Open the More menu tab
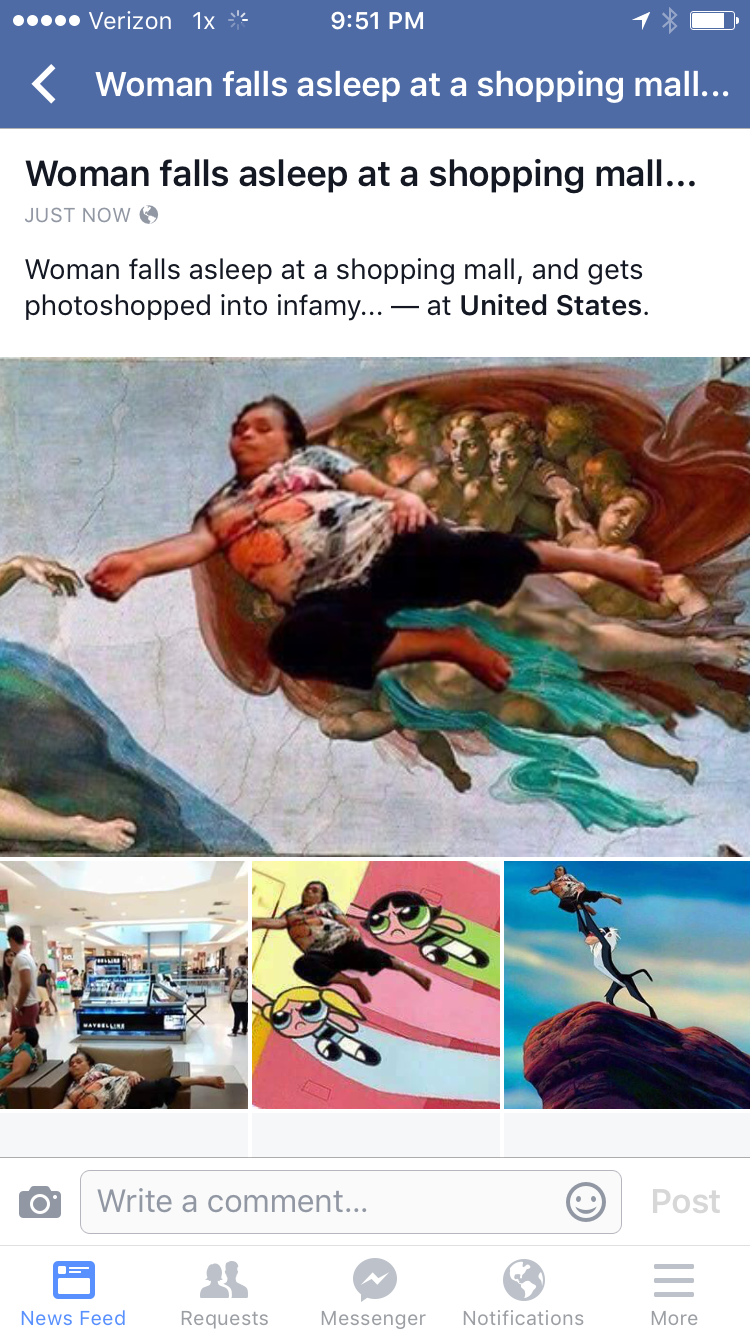This screenshot has width=750, height=1334. point(674,1293)
